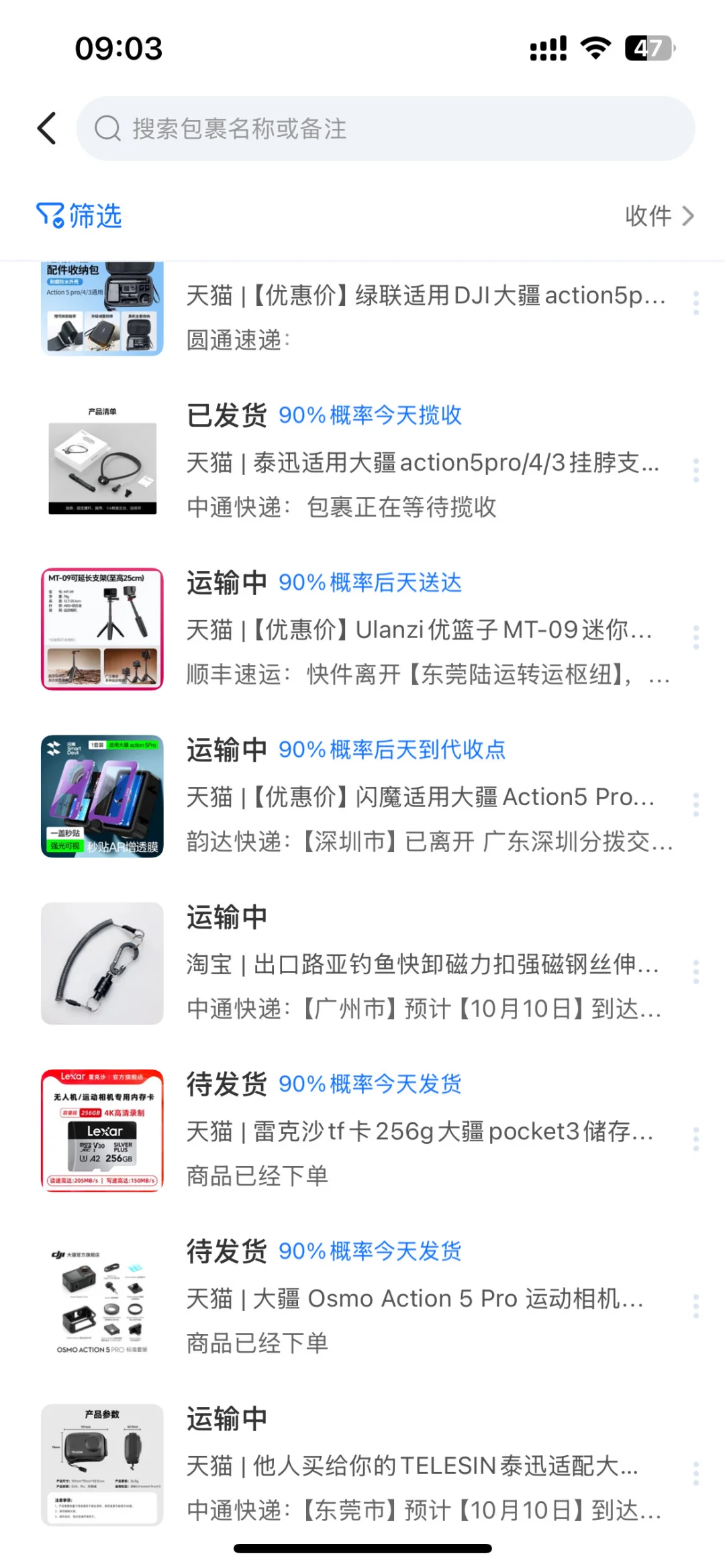Tap the package search field
The image size is (725, 1568).
[x=385, y=128]
